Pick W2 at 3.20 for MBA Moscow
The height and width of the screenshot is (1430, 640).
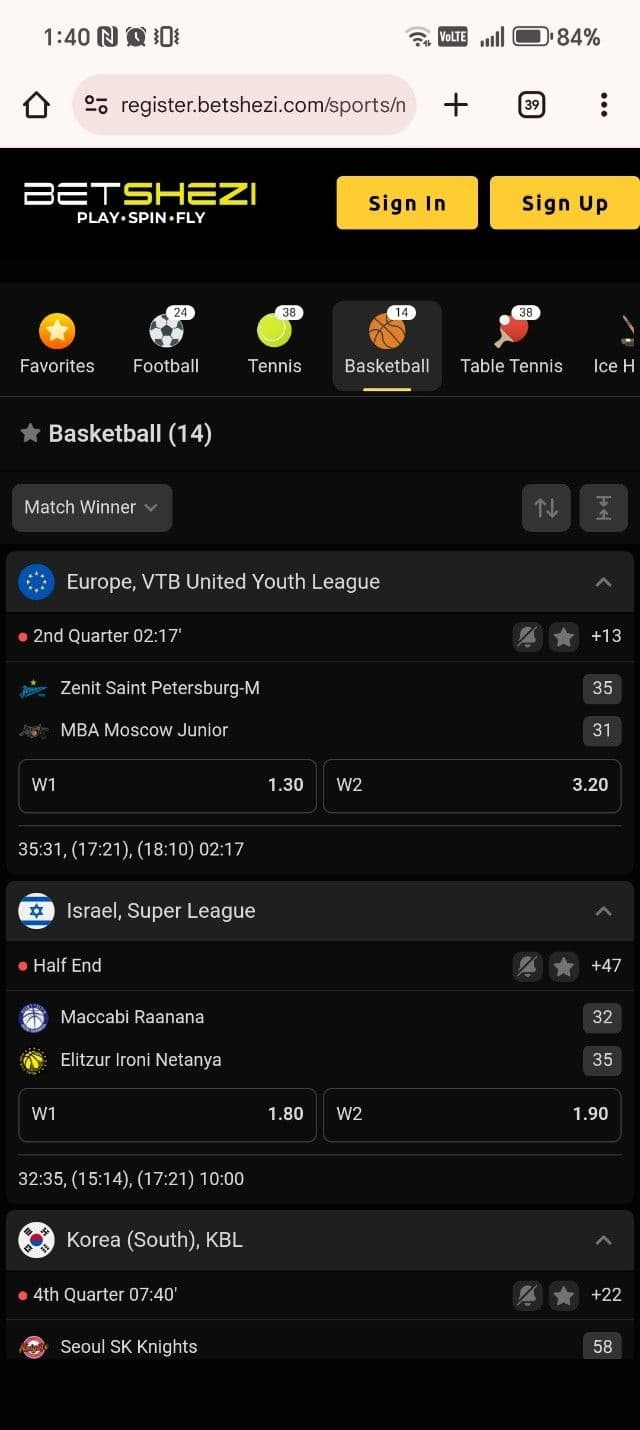[x=472, y=785]
